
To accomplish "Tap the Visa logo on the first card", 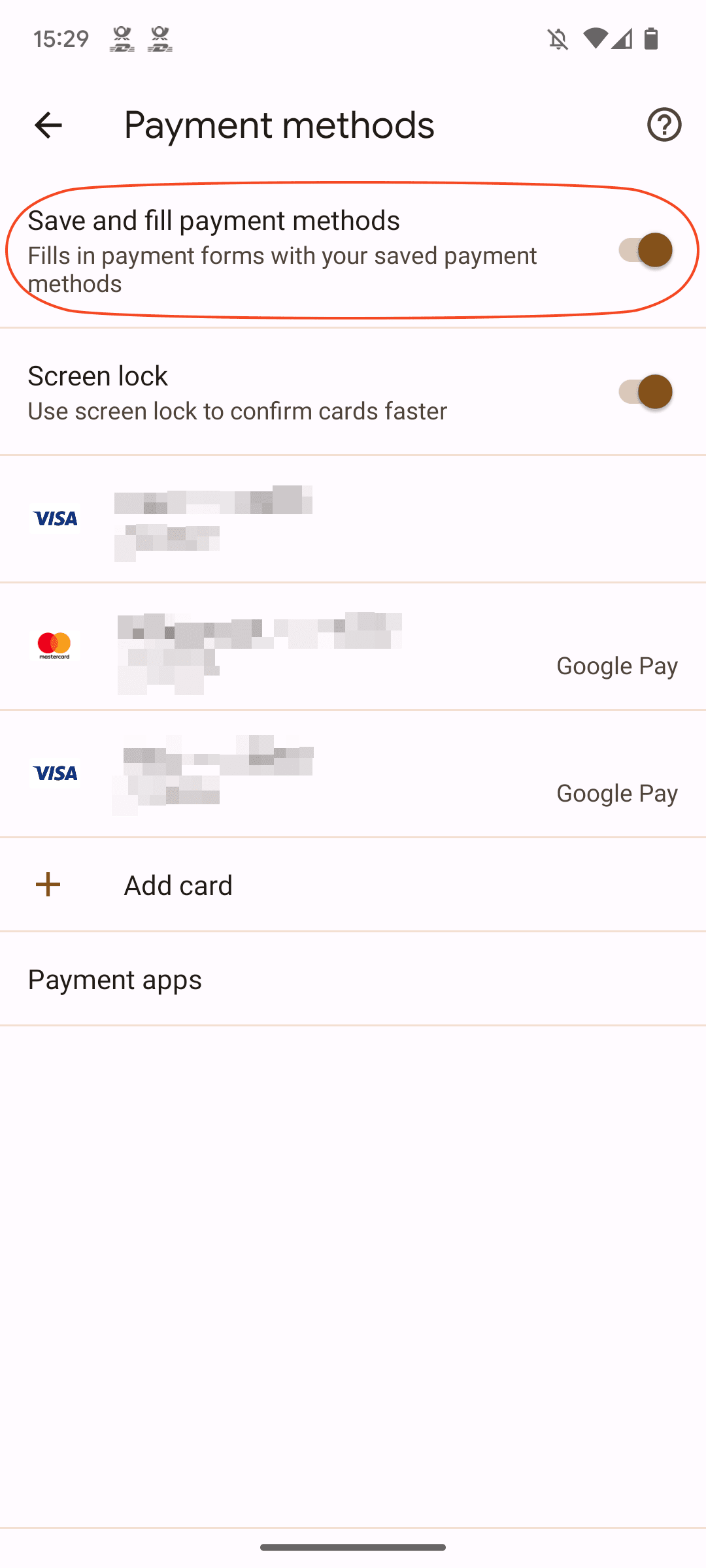I will (56, 519).
